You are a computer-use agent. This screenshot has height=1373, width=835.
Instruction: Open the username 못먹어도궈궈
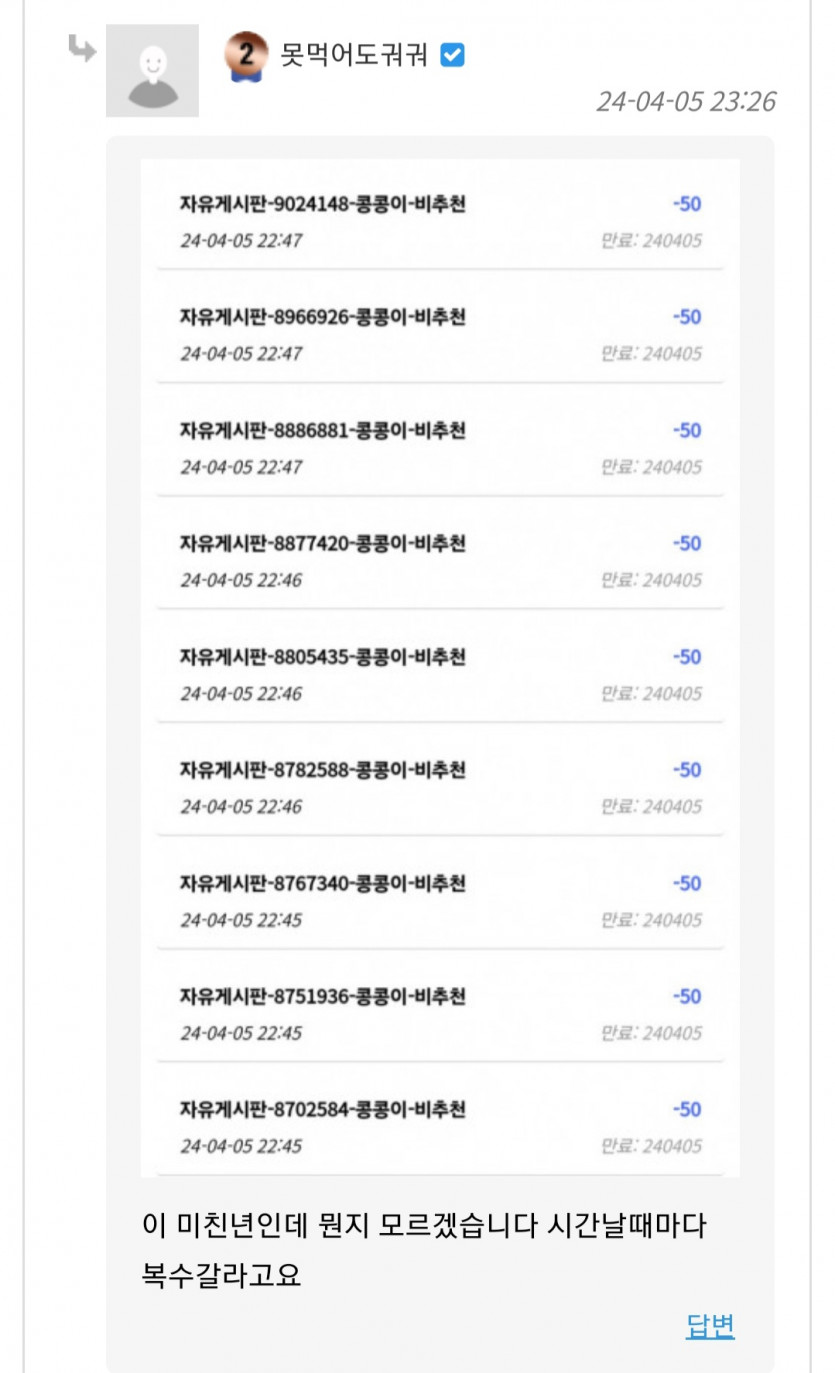coord(354,55)
